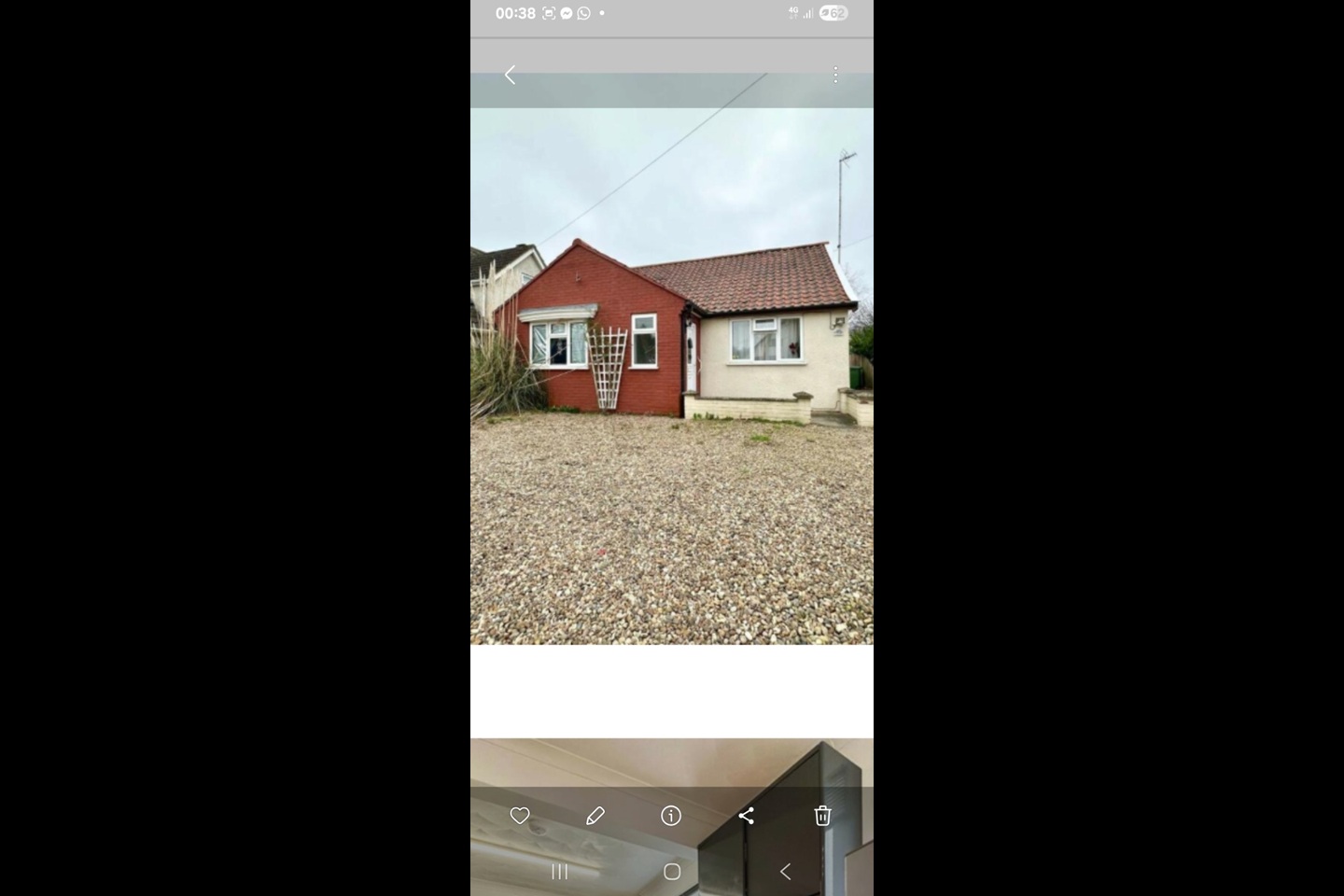View photo details info

pos(671,816)
